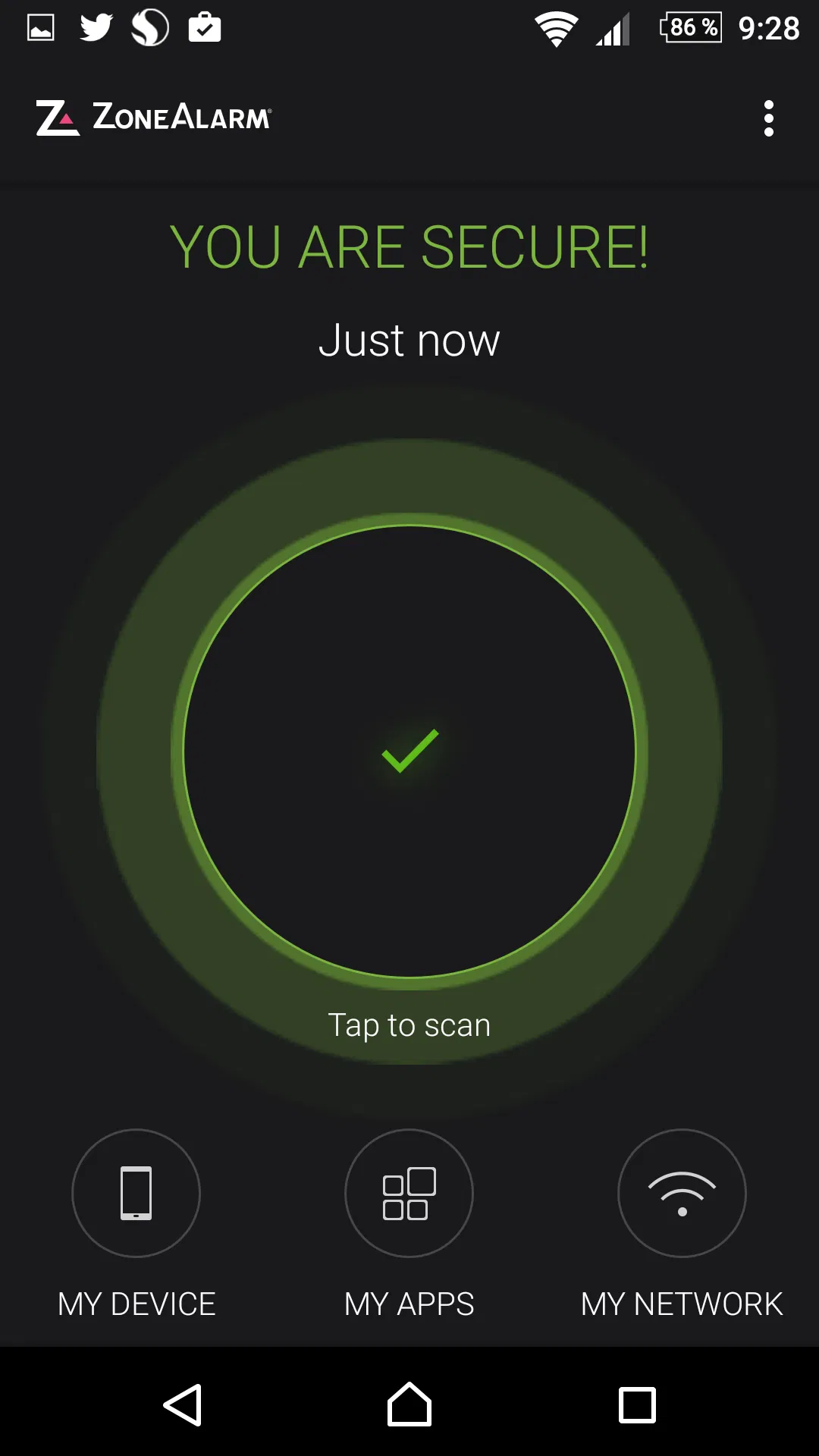Screen dimensions: 819x1456
Task: Go back using the system back button
Action: pos(183,1404)
